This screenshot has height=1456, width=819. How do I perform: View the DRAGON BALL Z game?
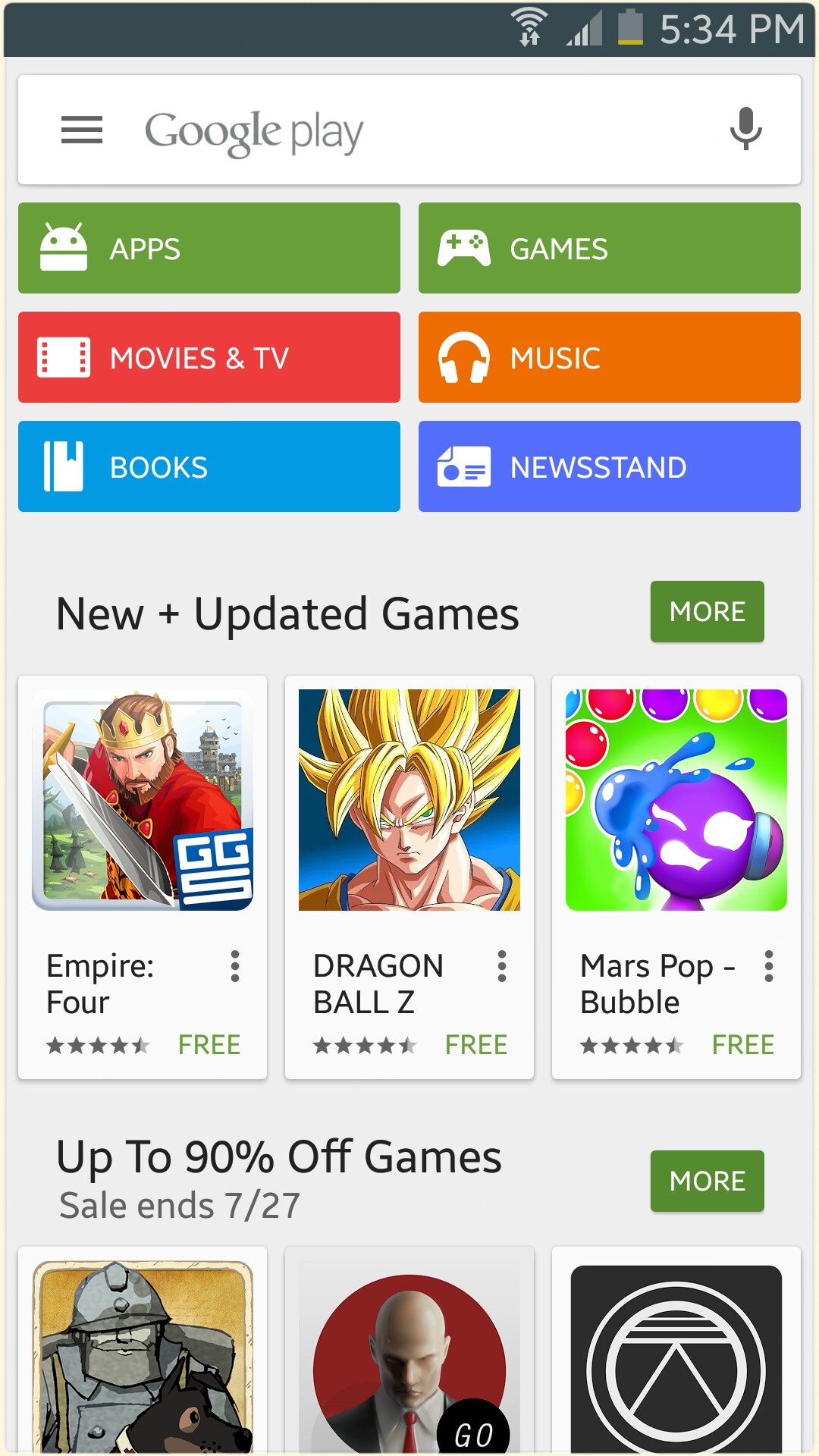409,801
